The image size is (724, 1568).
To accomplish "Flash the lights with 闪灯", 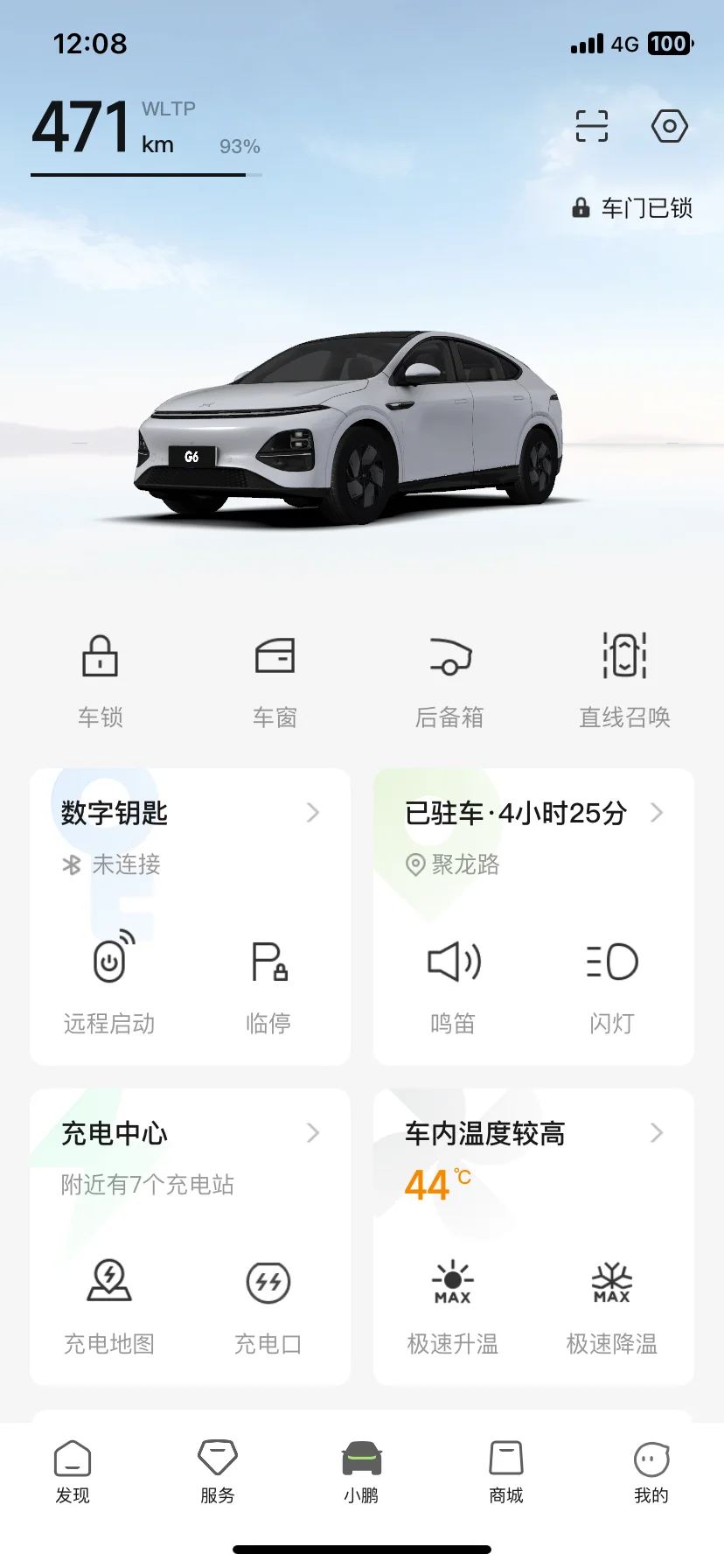I will pyautogui.click(x=612, y=984).
